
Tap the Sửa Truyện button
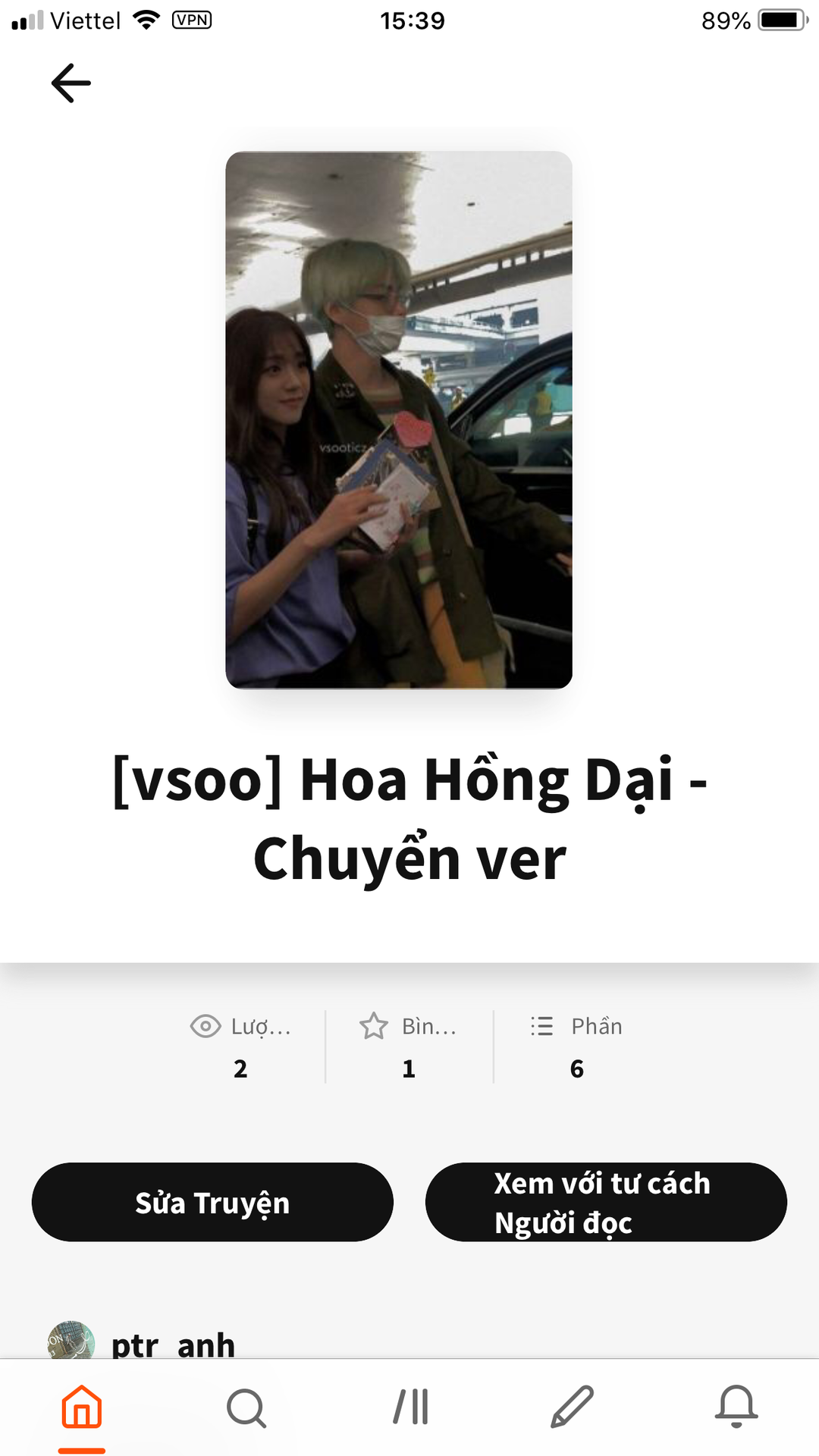212,1202
